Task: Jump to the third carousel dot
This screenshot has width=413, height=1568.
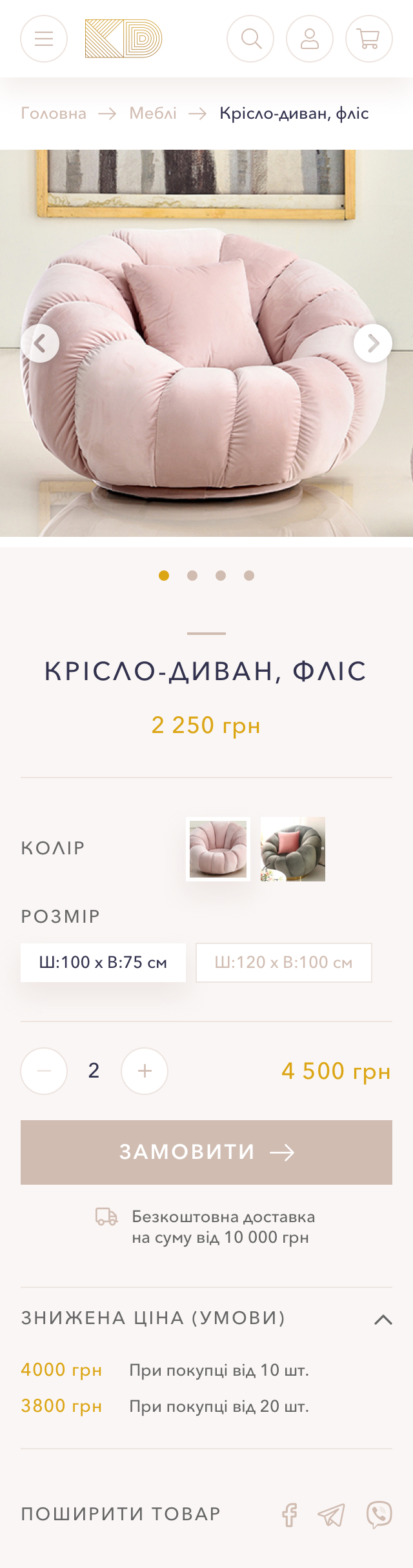Action: click(221, 576)
